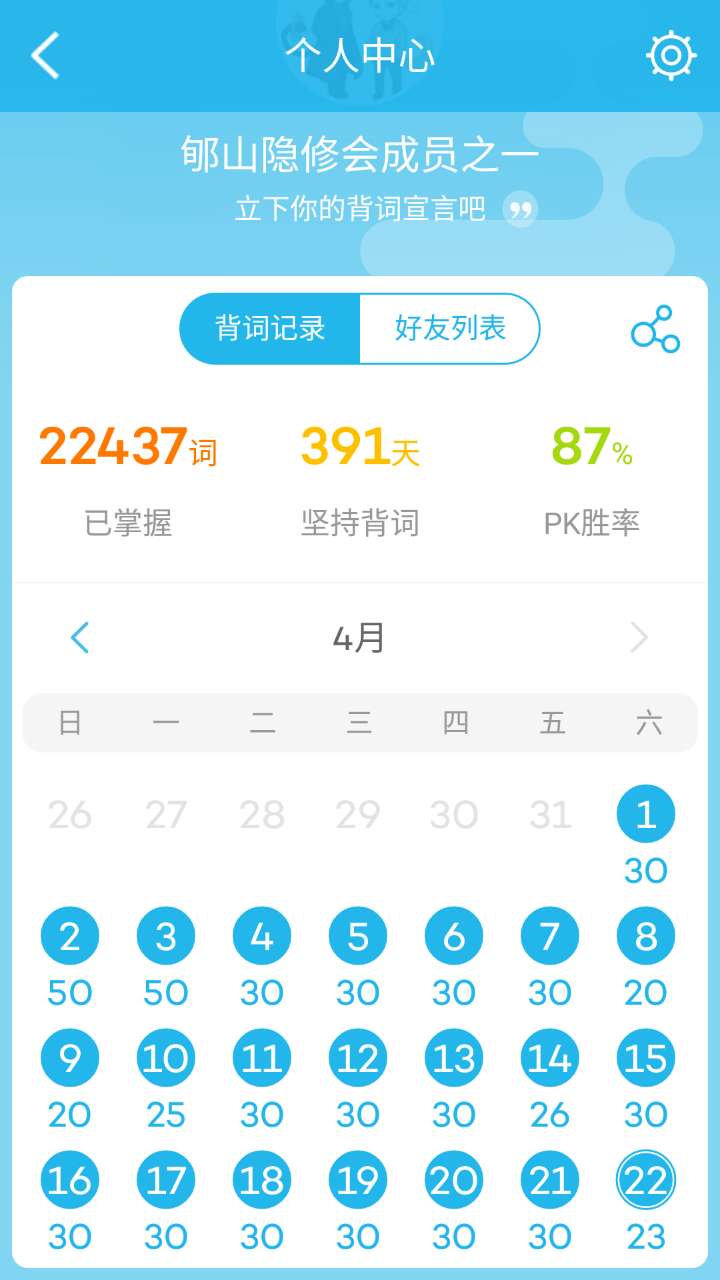Screen dimensions: 720x1280
Task: Tap the profile avatar at the top
Action: [360, 30]
